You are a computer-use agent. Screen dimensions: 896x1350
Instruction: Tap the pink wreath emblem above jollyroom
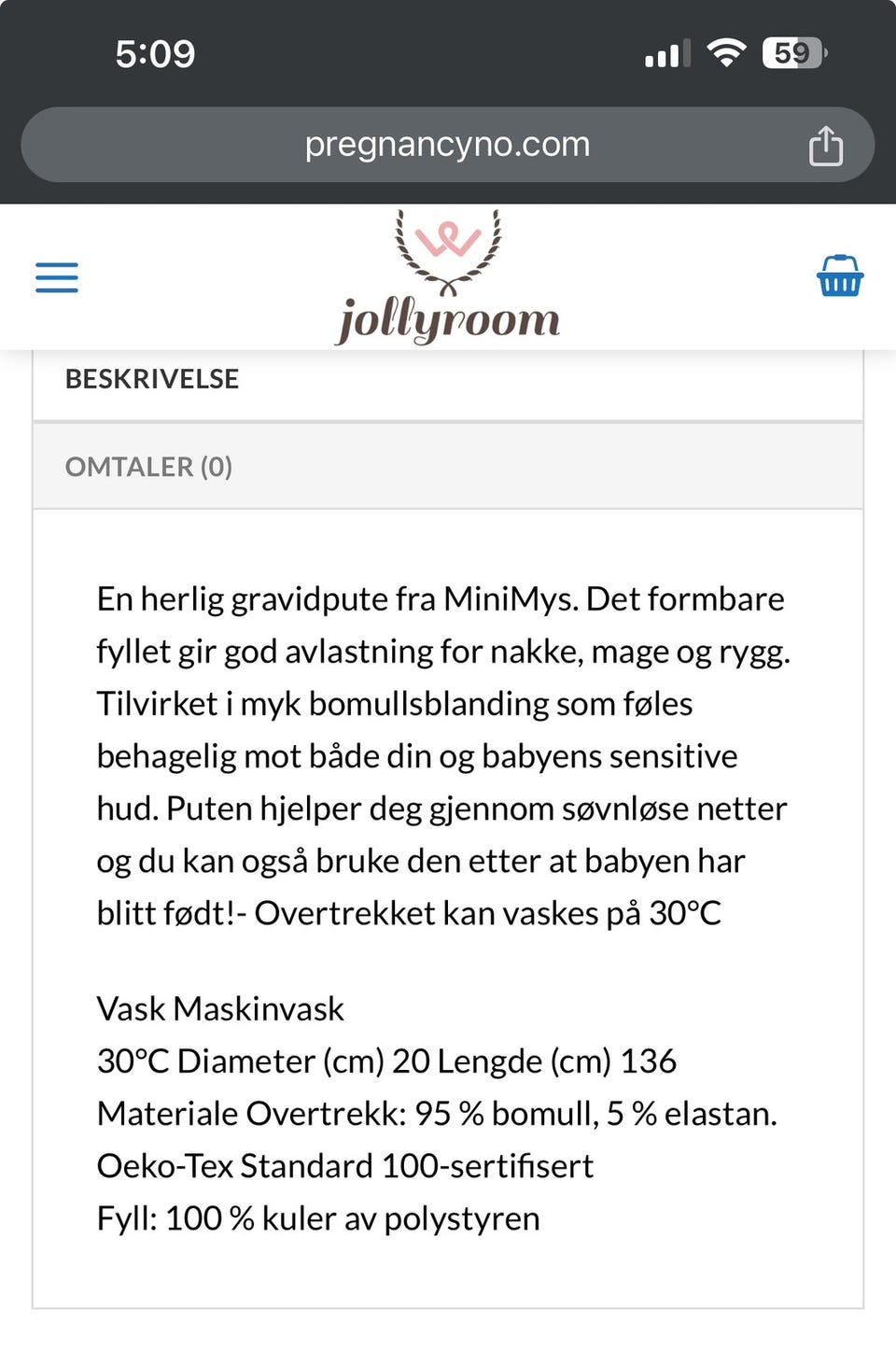(446, 249)
